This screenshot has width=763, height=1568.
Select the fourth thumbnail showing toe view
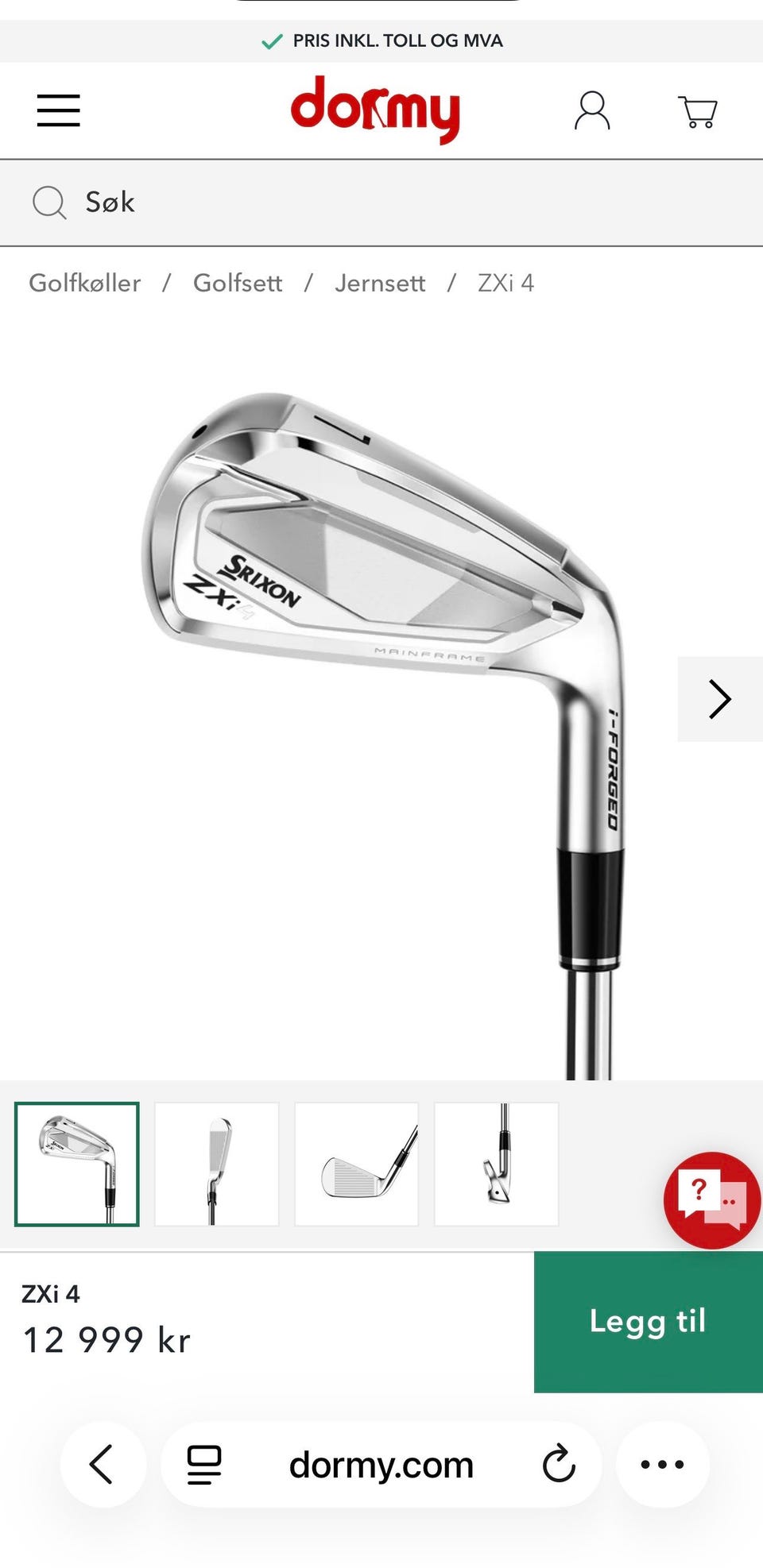point(496,1164)
